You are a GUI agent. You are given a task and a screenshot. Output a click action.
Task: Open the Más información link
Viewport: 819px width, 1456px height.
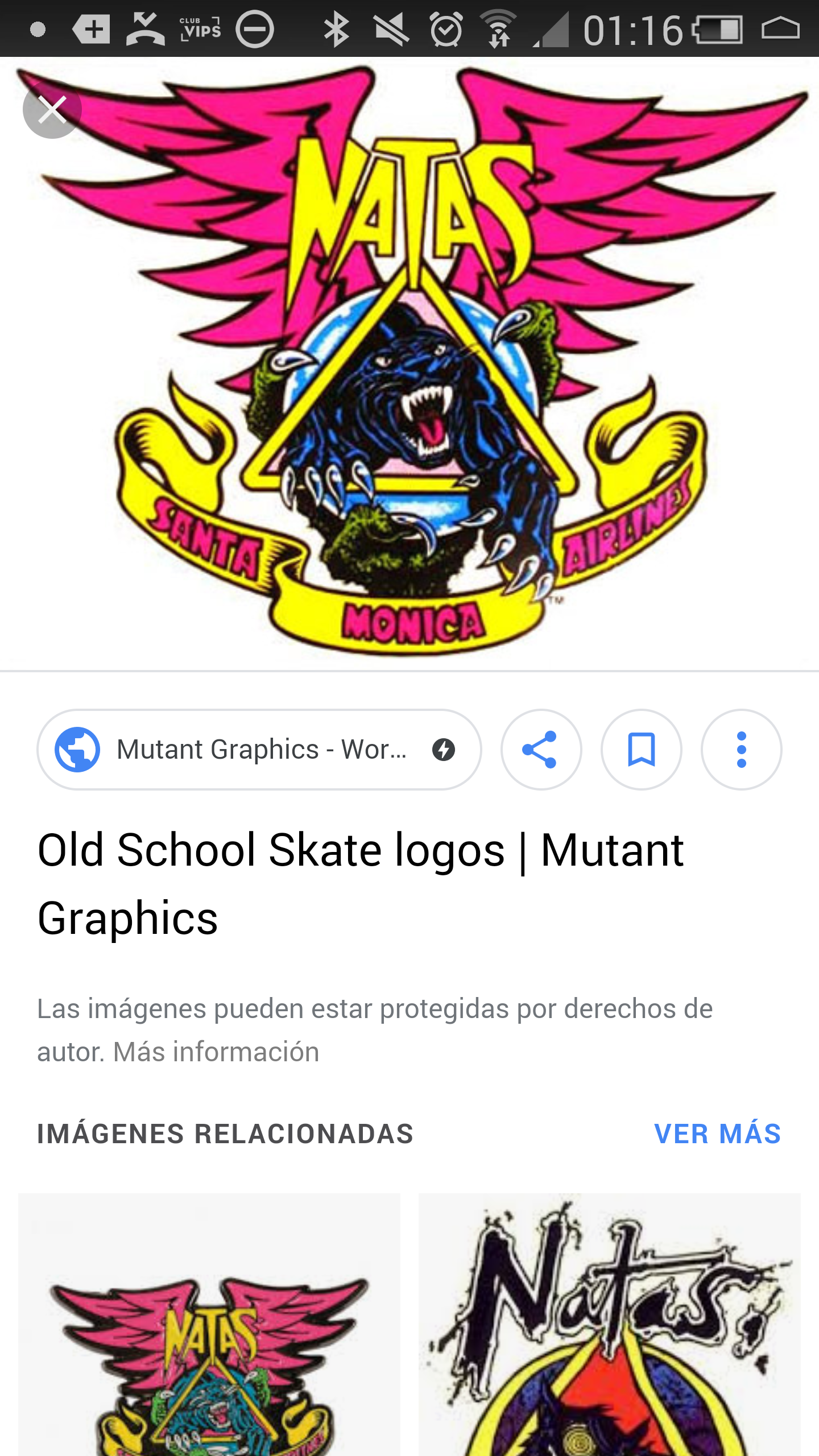[x=216, y=1052]
